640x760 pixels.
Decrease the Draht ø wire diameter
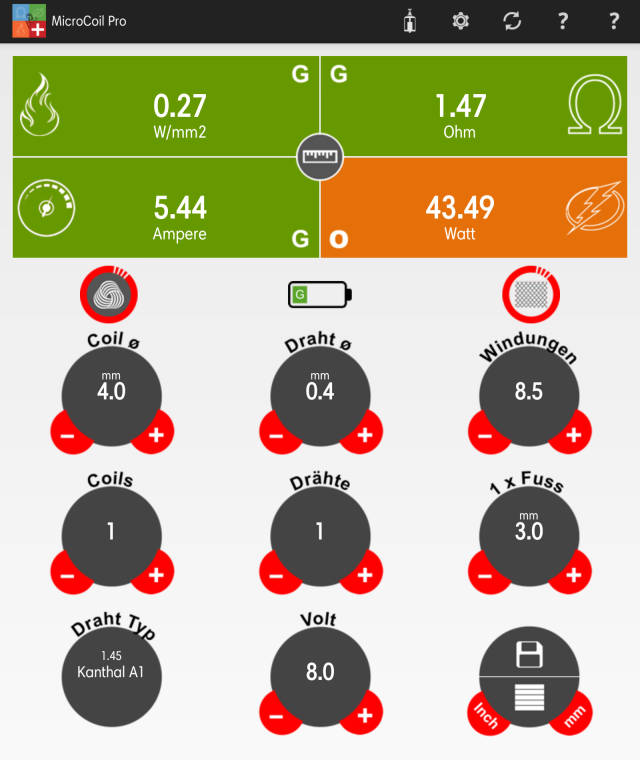(x=276, y=434)
